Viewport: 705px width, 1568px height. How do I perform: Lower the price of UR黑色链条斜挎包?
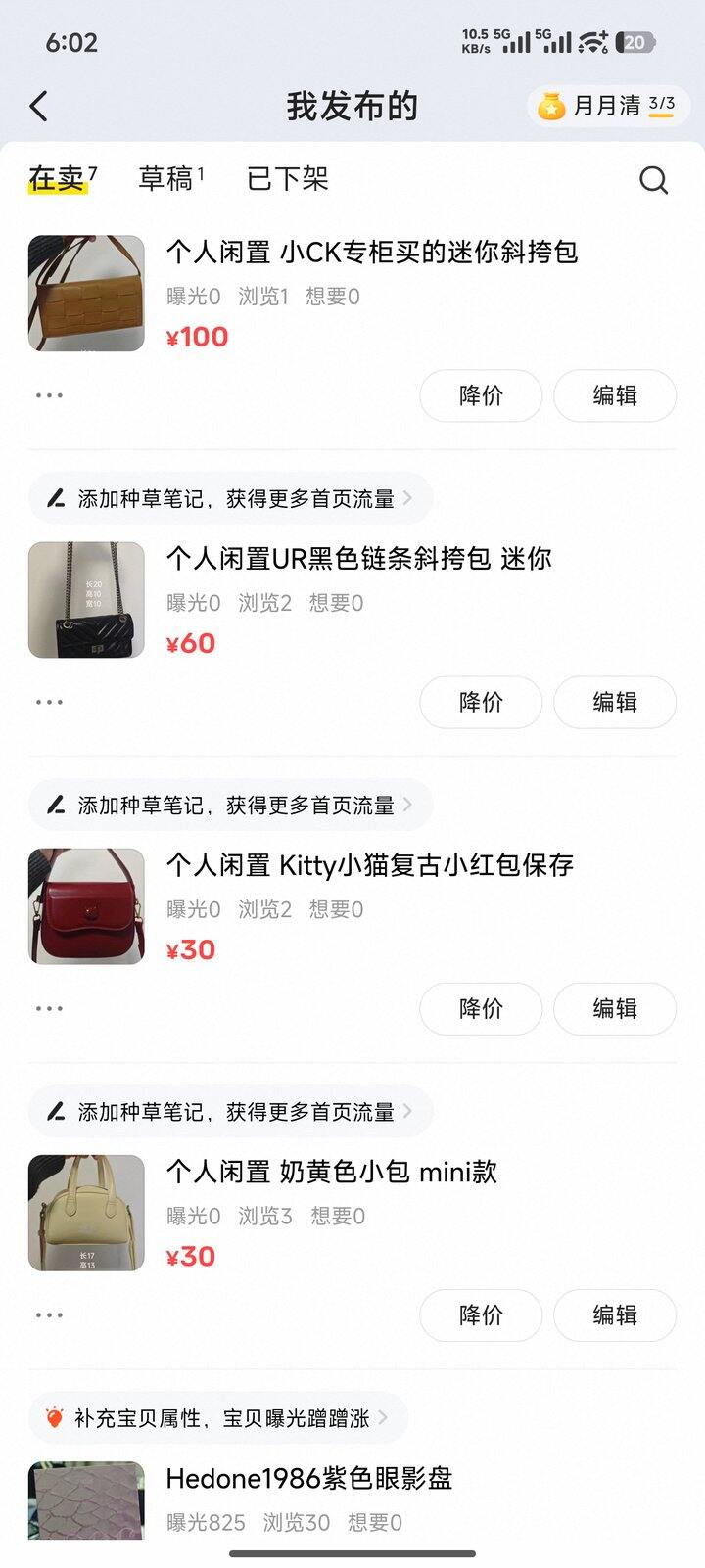pyautogui.click(x=481, y=702)
